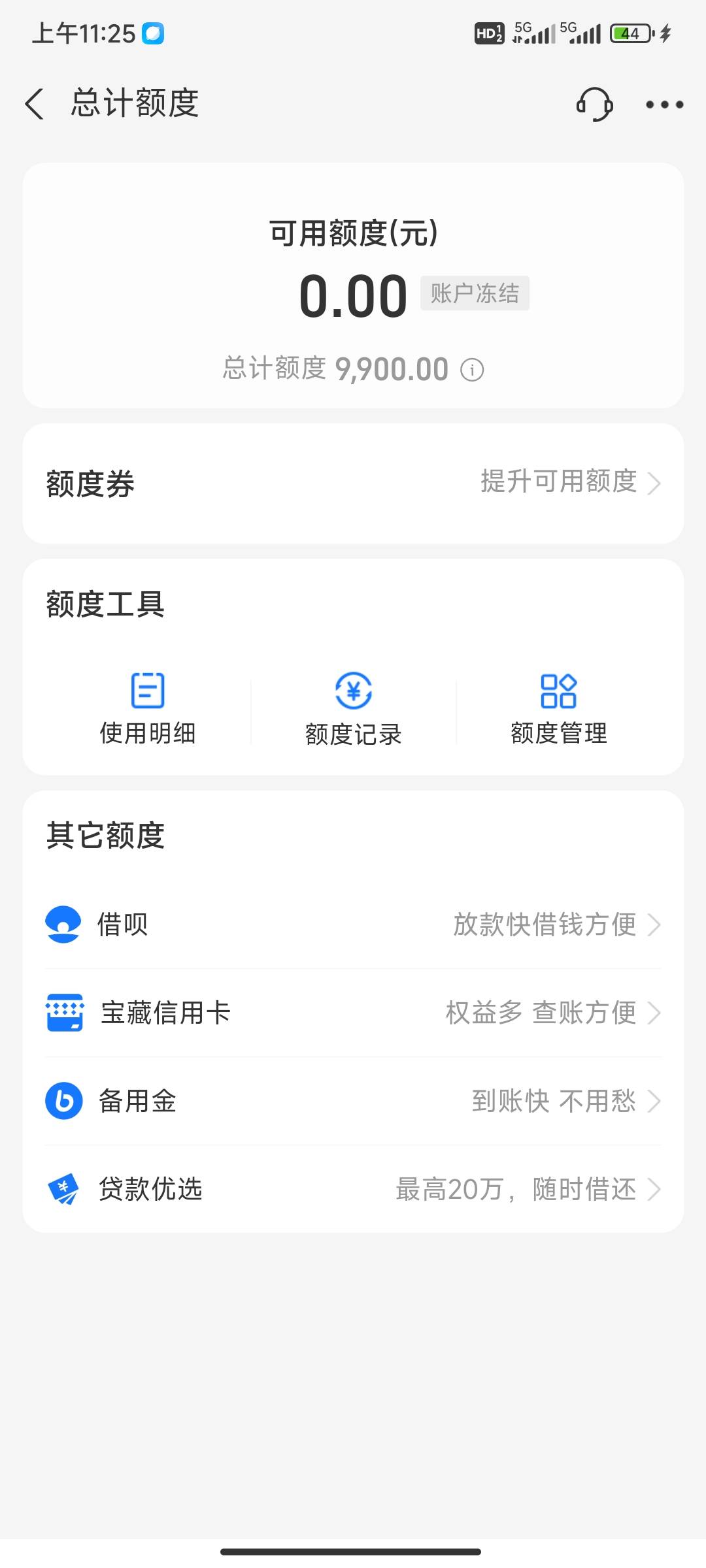Open the 借呗 row
The image size is (706, 1568).
point(353,924)
